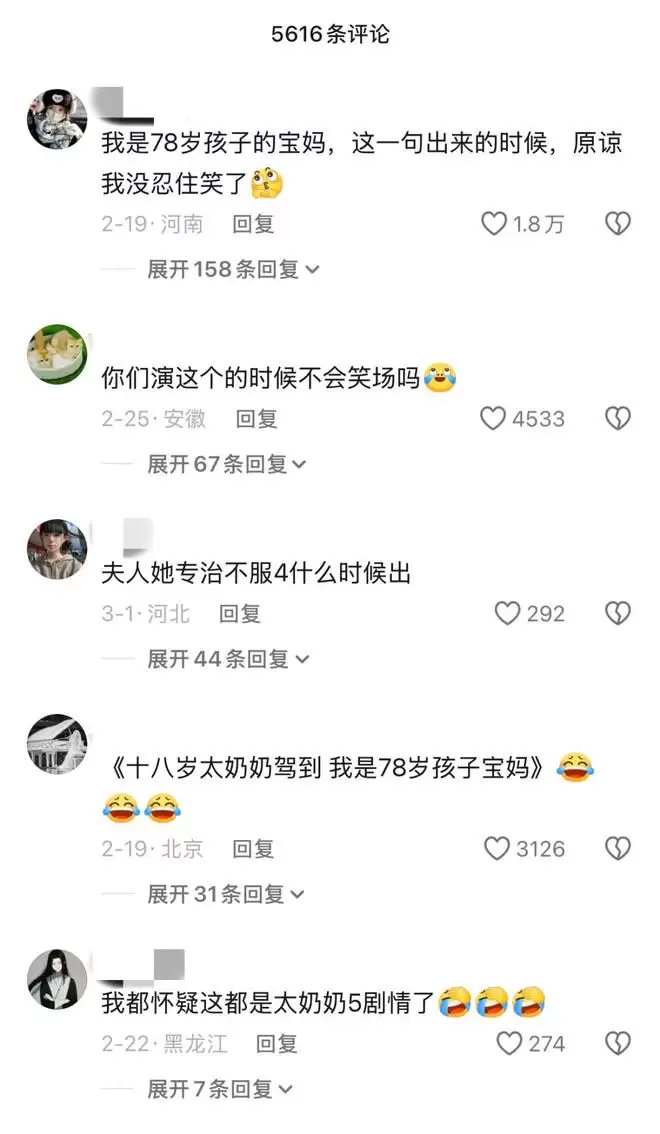Expand 展开31条回复
This screenshot has height=1134, width=660.
[x=226, y=894]
